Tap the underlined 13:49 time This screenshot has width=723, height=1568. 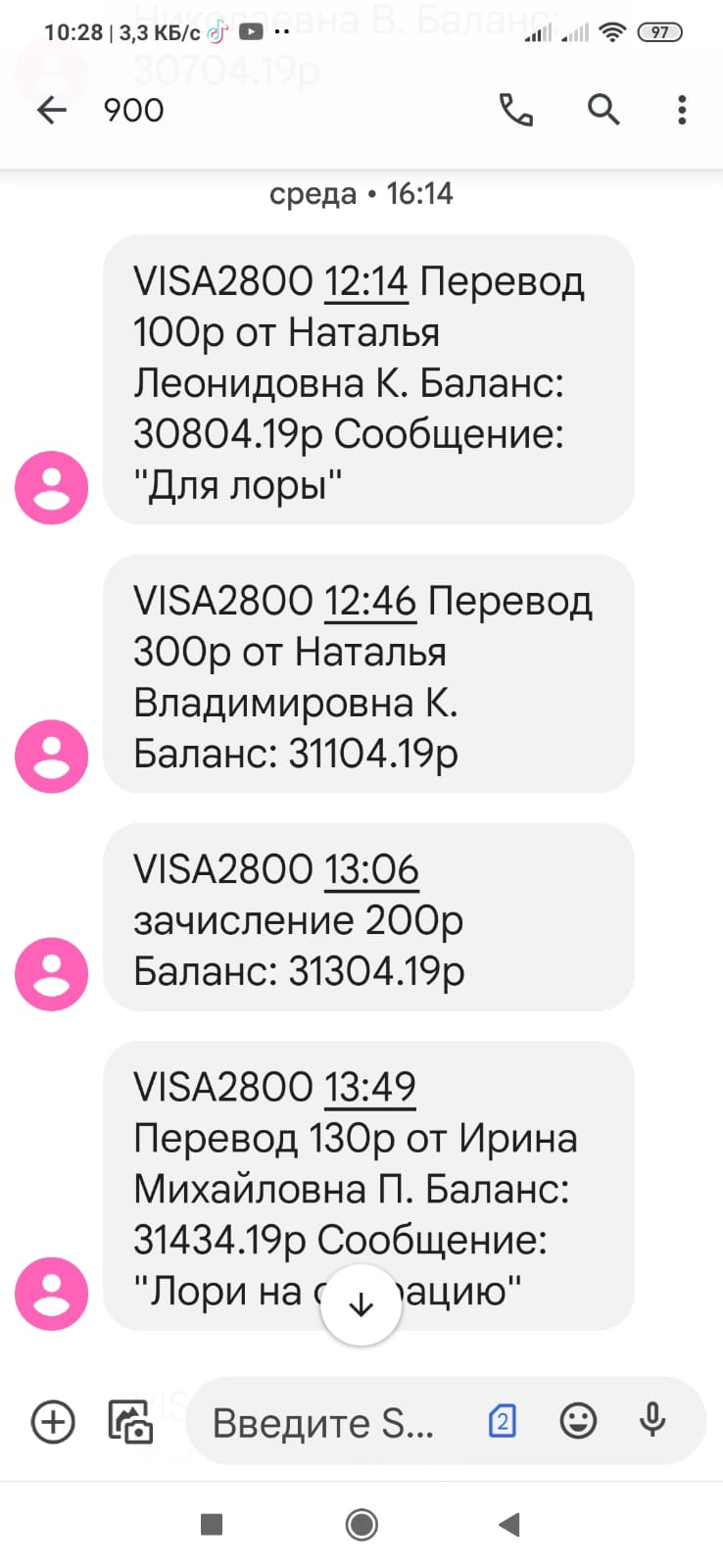370,1088
